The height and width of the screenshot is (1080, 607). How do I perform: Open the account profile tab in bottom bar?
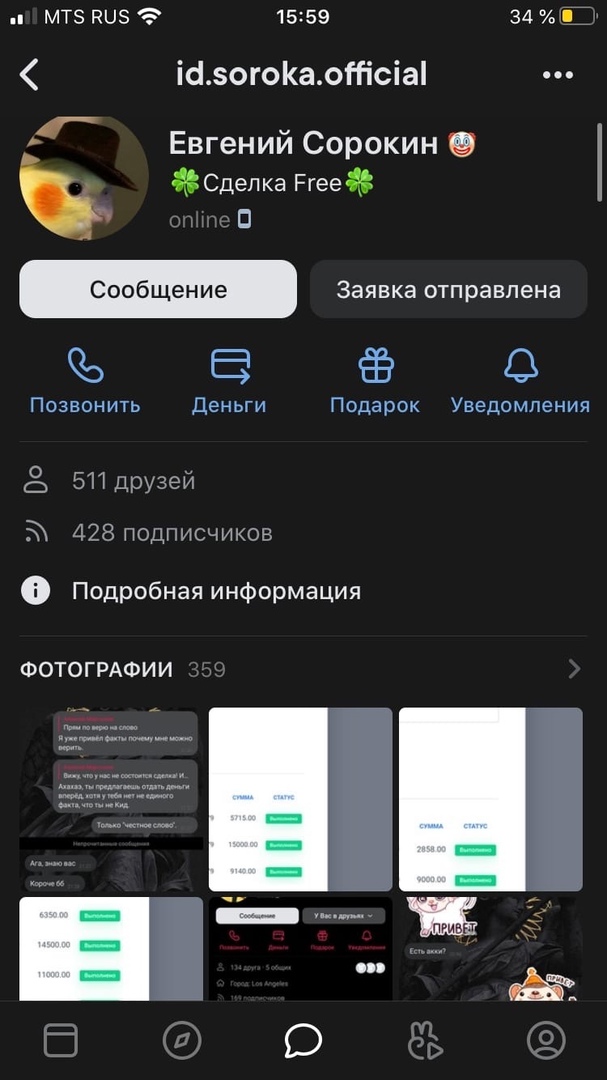546,1041
